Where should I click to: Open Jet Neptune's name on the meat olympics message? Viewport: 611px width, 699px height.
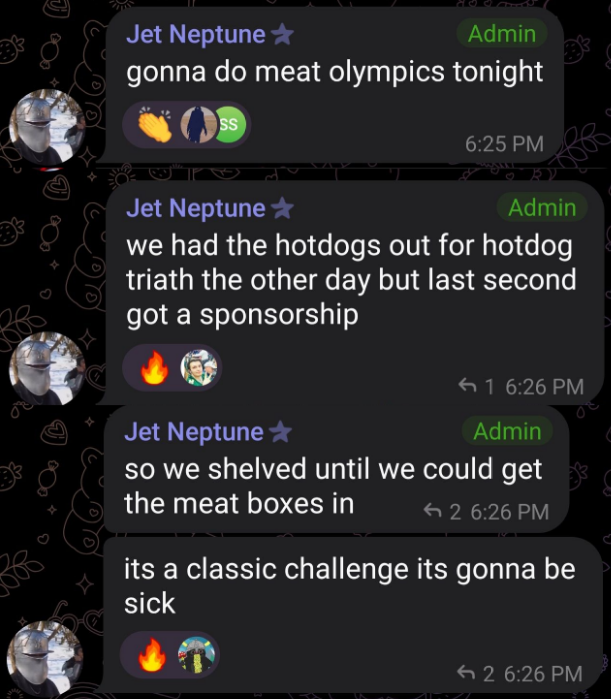pos(196,35)
